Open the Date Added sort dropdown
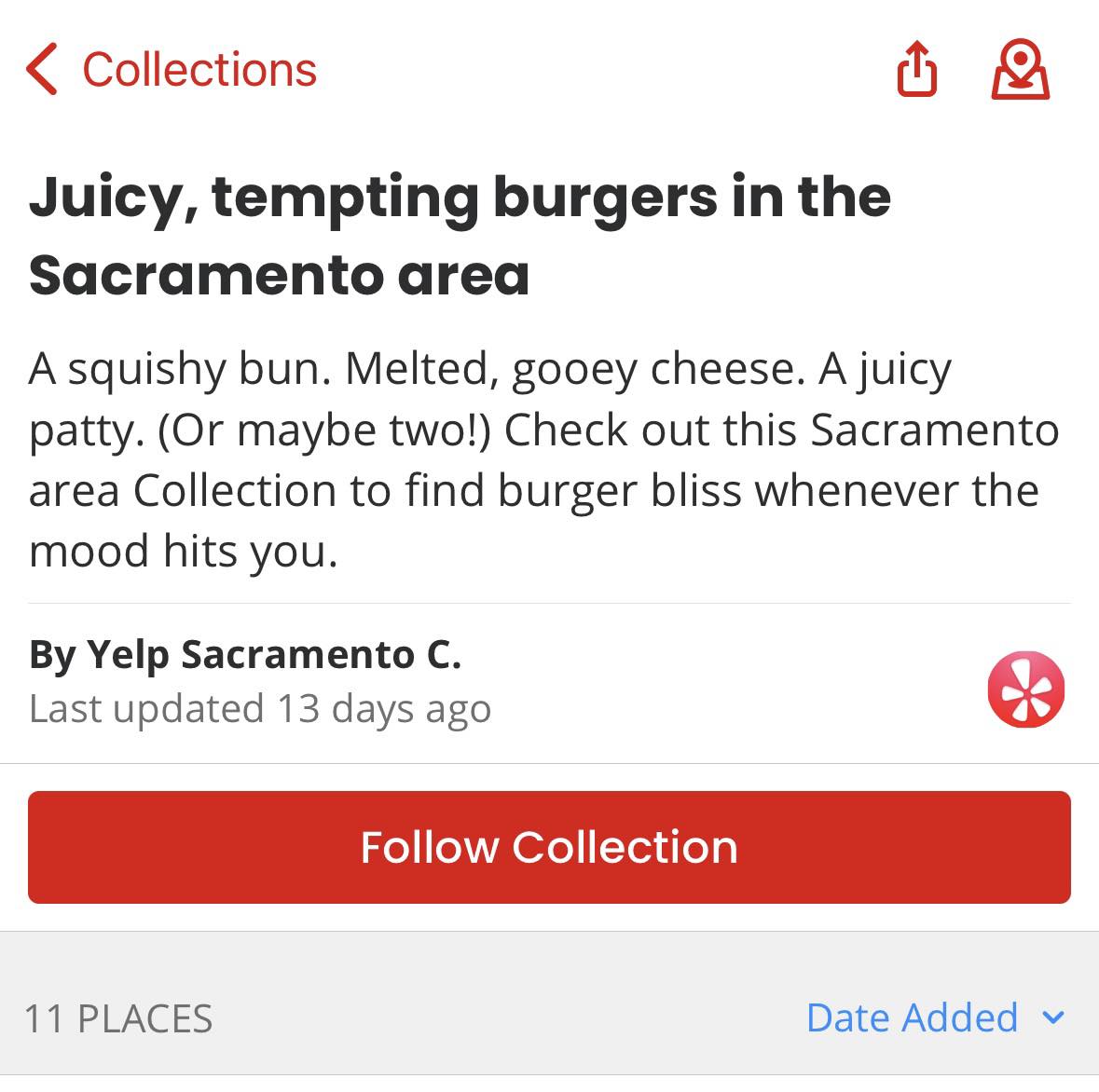 tap(934, 1017)
